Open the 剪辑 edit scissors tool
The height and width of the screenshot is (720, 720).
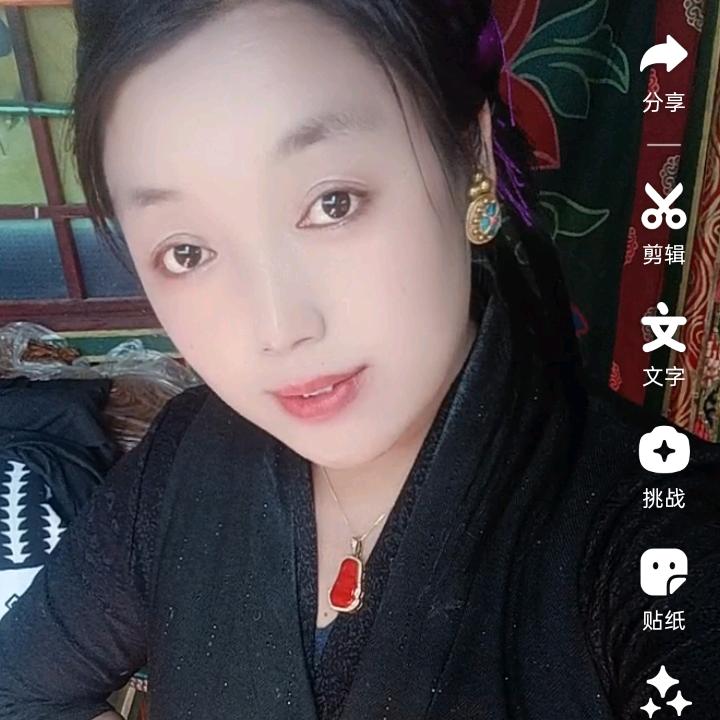pos(664,207)
